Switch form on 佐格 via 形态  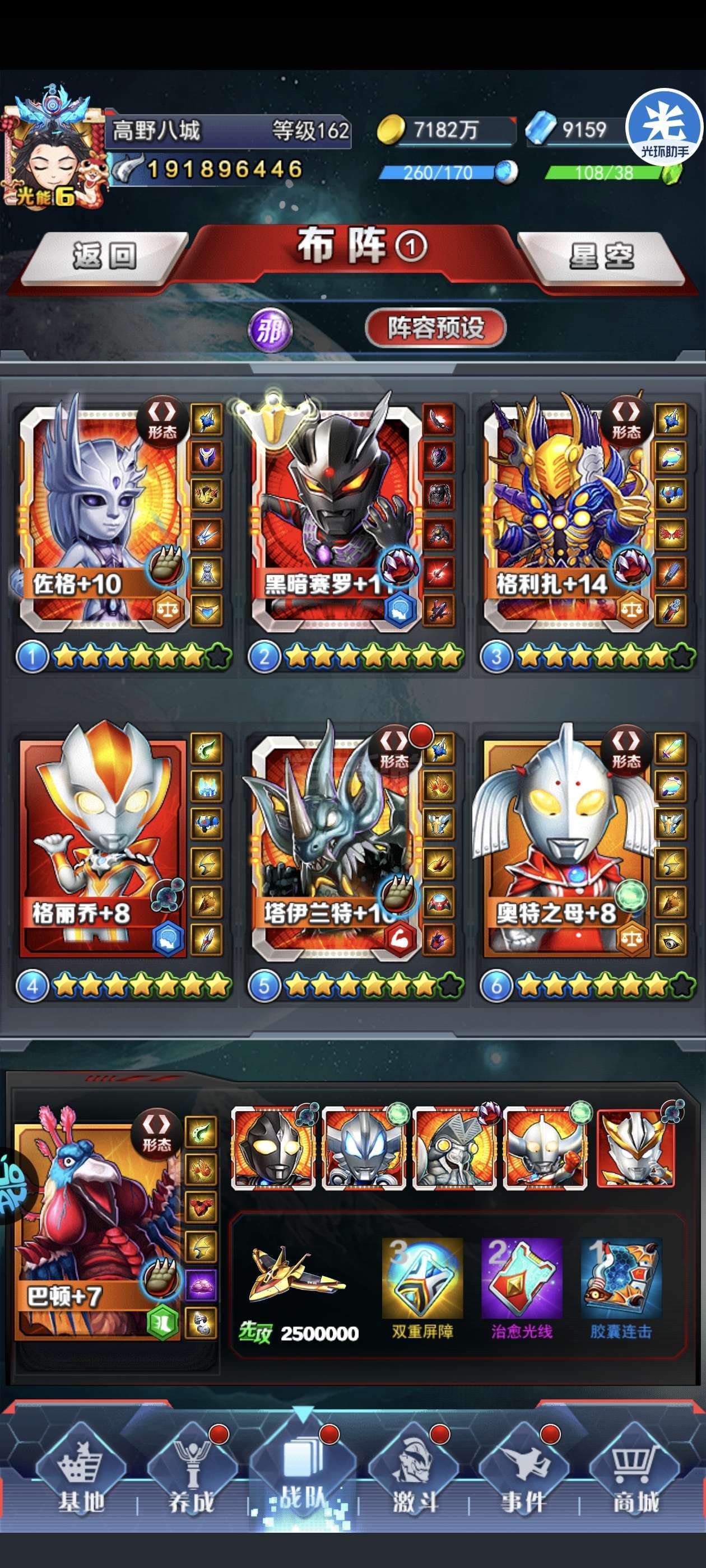coord(162,421)
